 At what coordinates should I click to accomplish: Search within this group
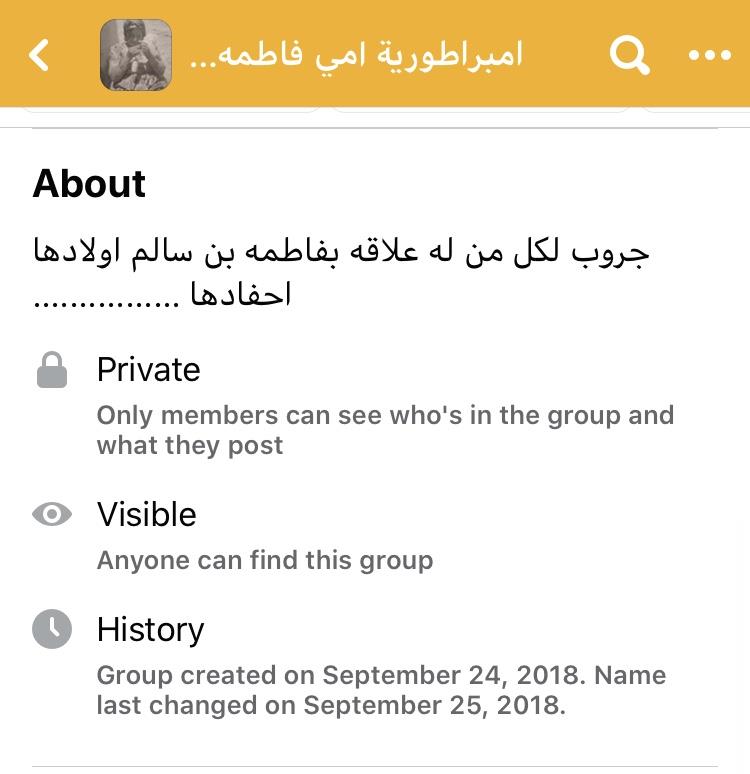pos(629,55)
